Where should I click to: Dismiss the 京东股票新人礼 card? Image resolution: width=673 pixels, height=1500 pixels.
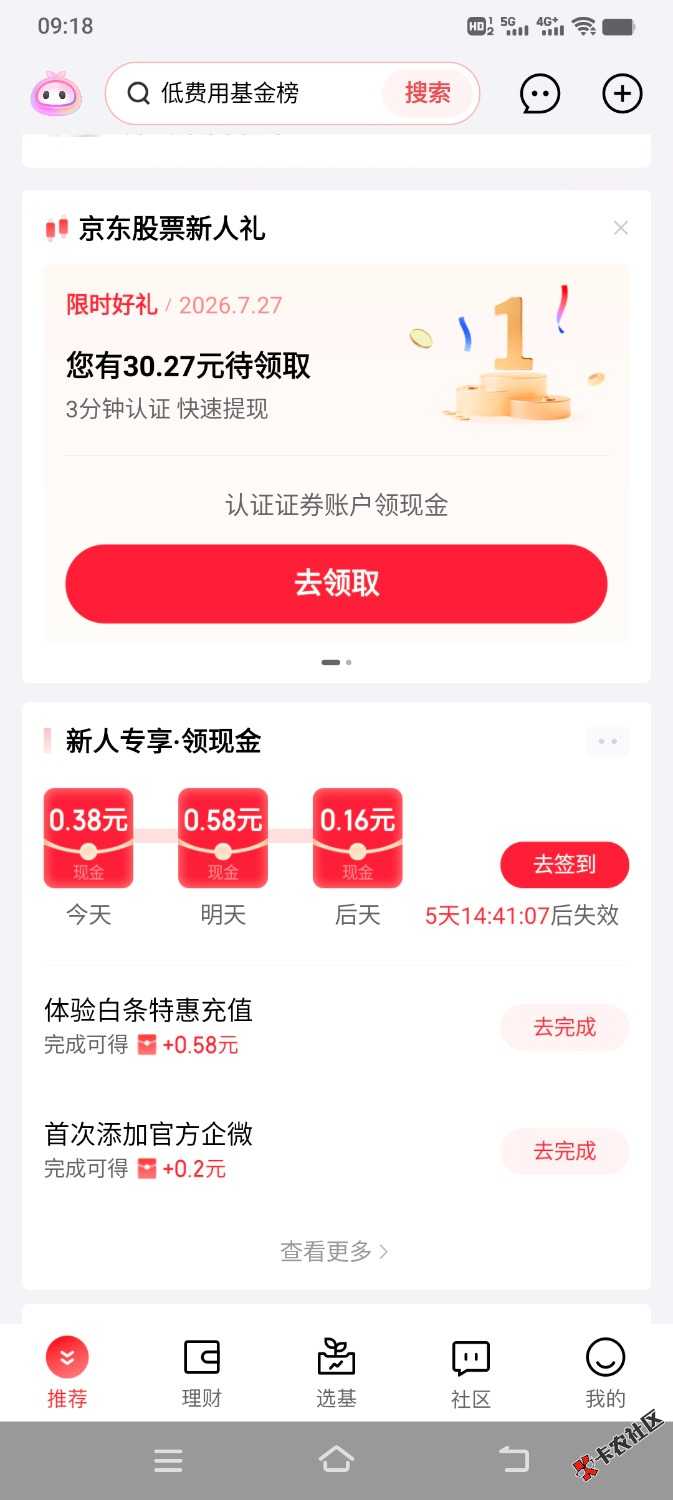click(x=621, y=228)
